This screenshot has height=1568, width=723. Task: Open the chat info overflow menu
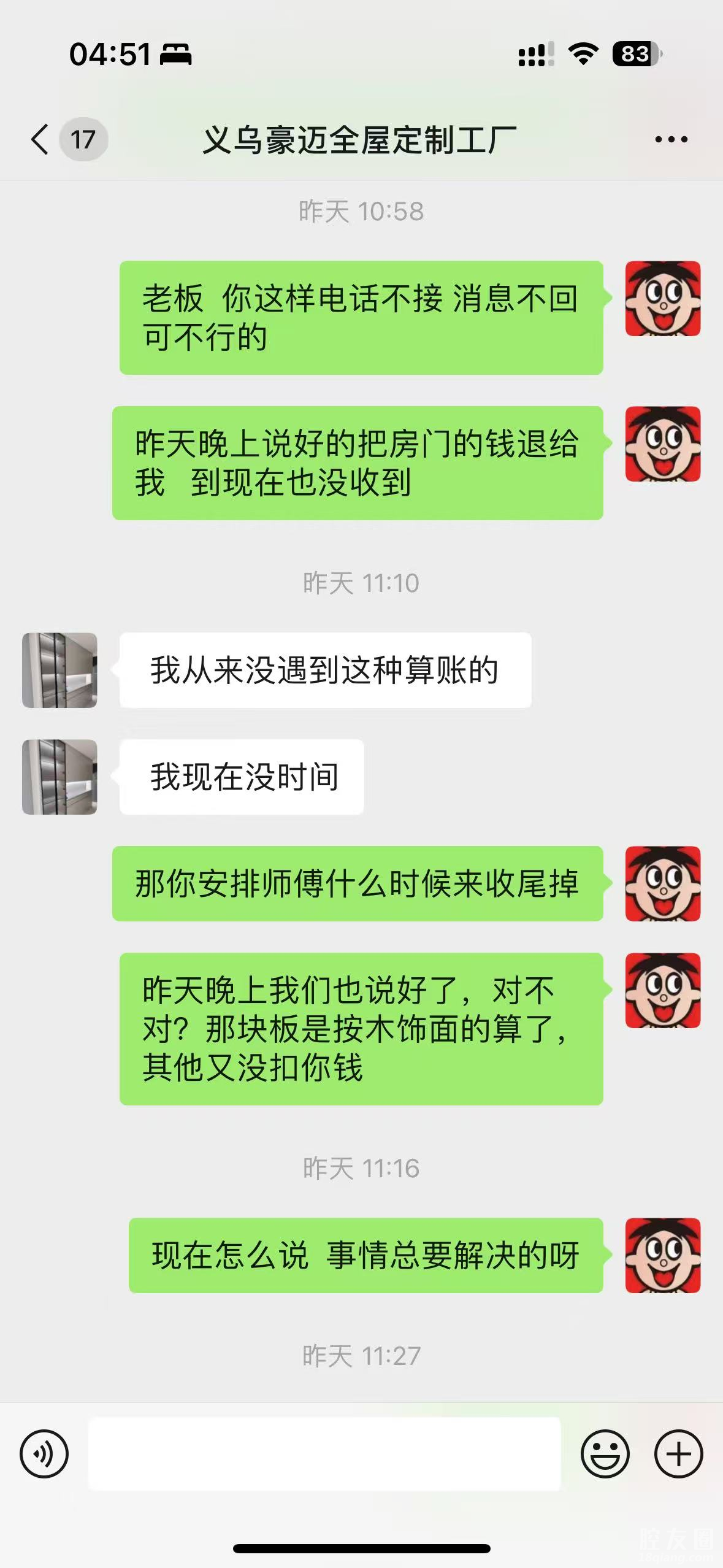[x=671, y=140]
